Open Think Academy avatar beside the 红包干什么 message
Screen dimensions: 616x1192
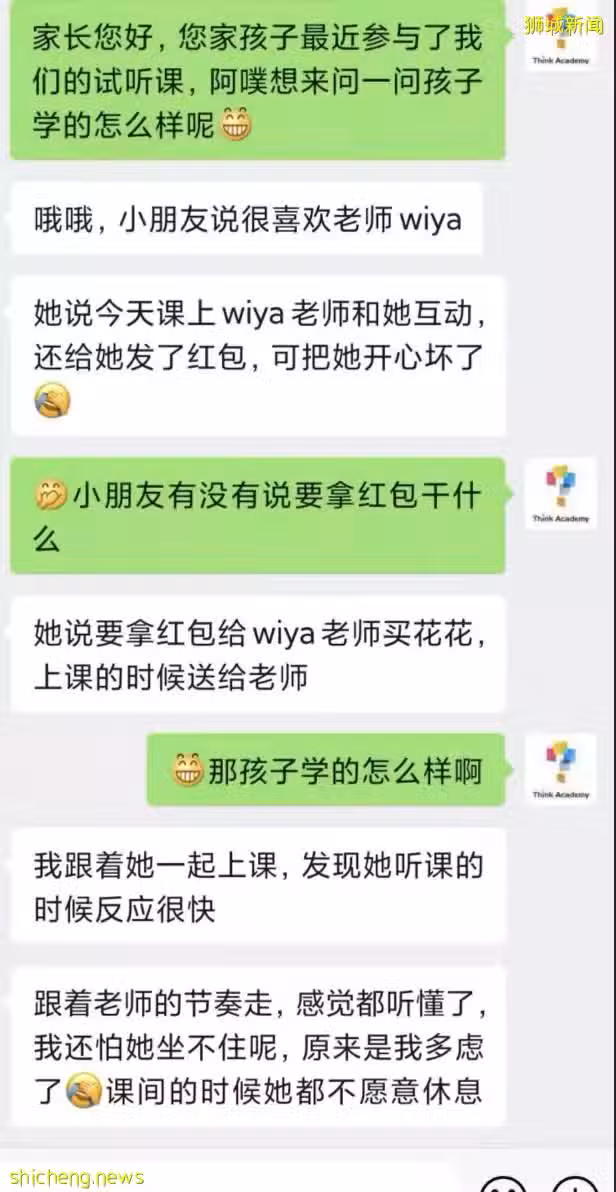coord(560,493)
